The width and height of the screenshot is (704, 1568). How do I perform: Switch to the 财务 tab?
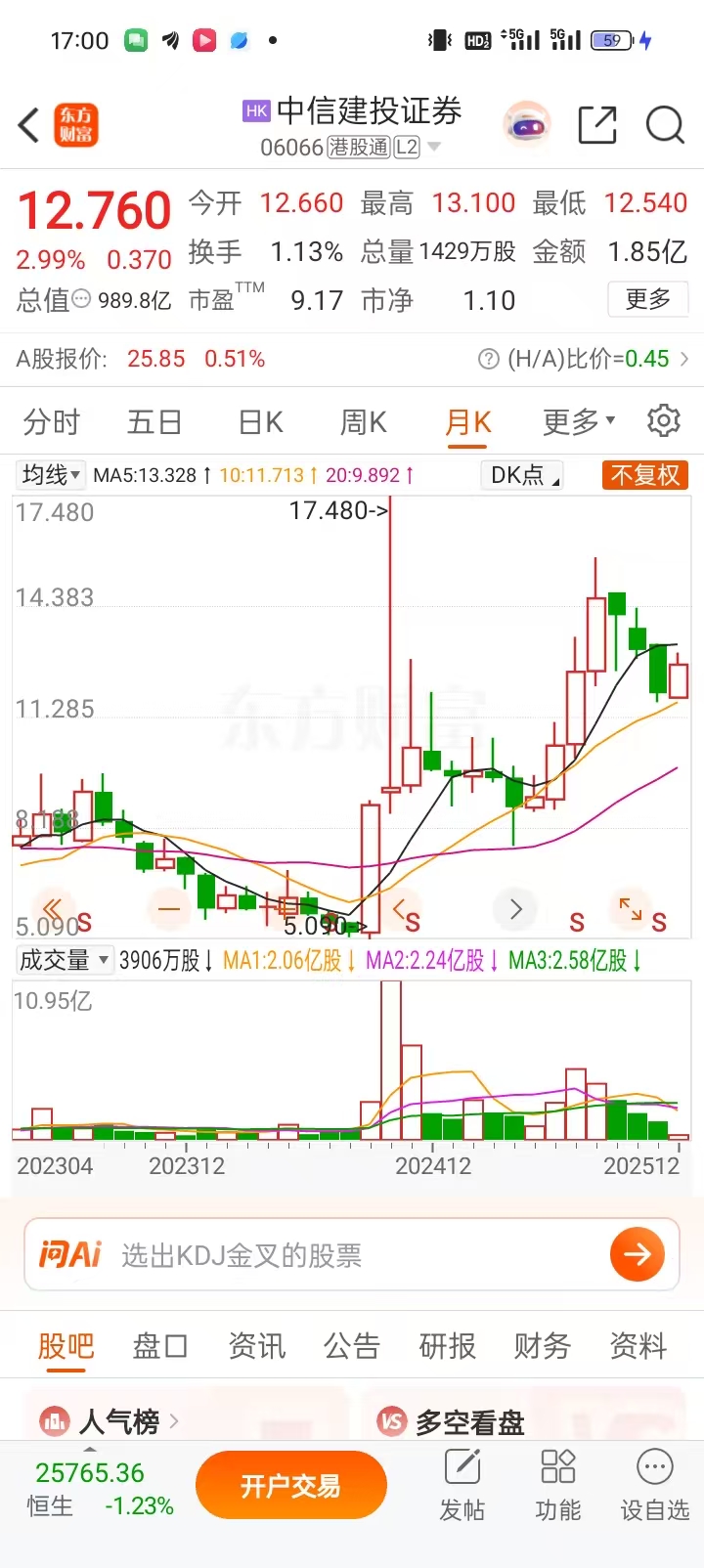point(542,1346)
